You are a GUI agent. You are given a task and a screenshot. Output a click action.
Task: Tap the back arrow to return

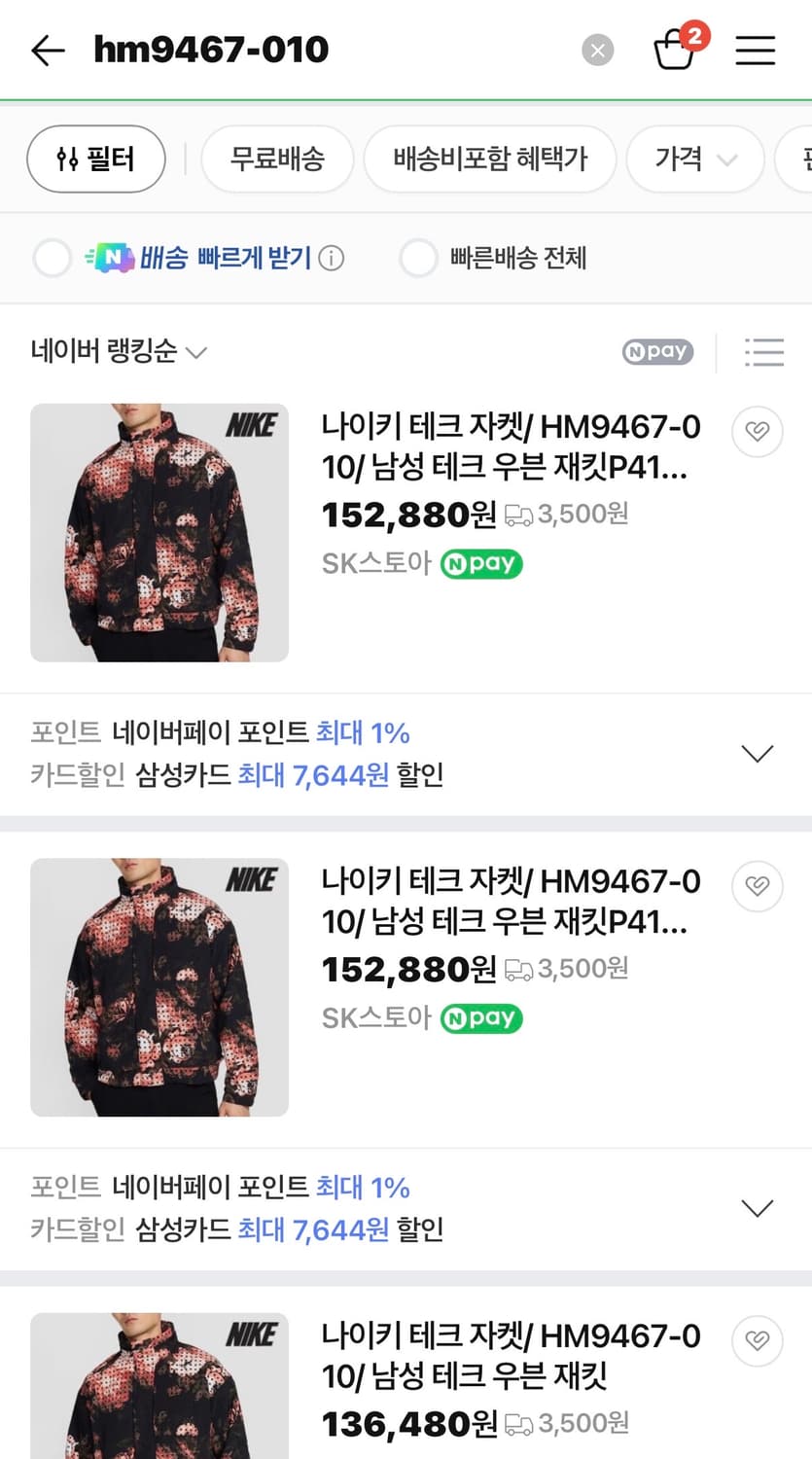[x=47, y=50]
